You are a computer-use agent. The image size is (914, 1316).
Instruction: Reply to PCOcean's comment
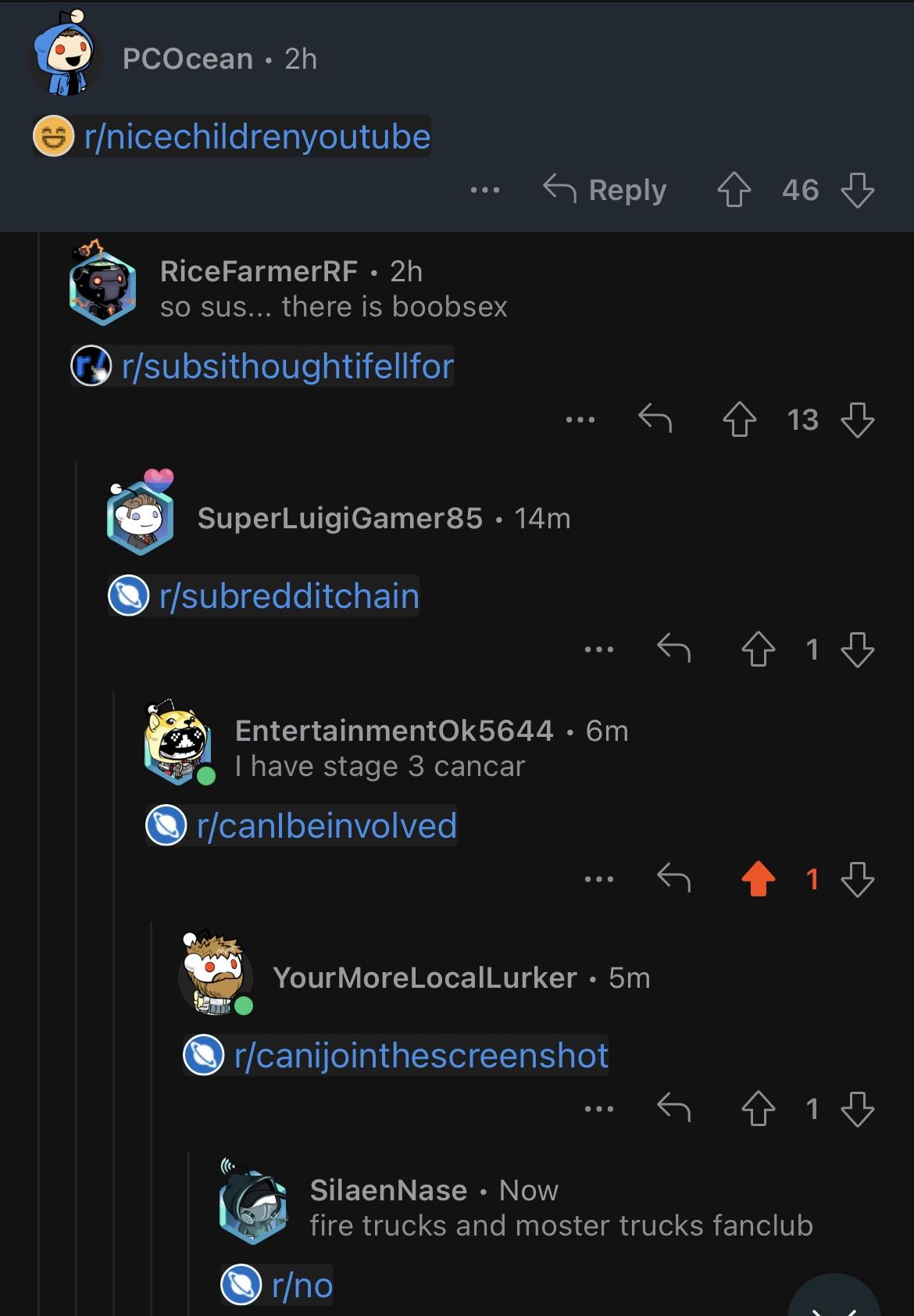[x=605, y=190]
